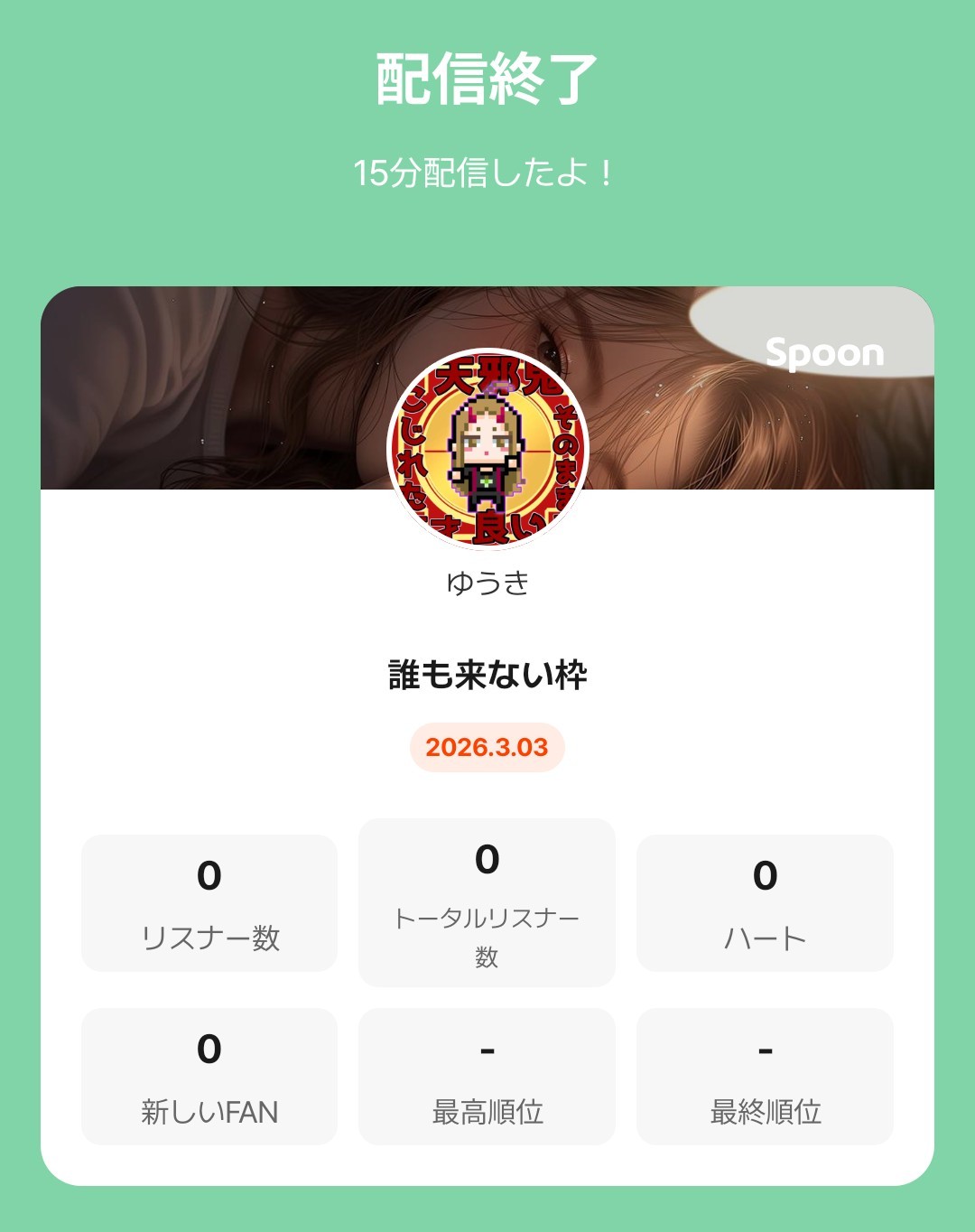This screenshot has height=1232, width=975.
Task: Click the Spoon logo icon
Action: [824, 353]
